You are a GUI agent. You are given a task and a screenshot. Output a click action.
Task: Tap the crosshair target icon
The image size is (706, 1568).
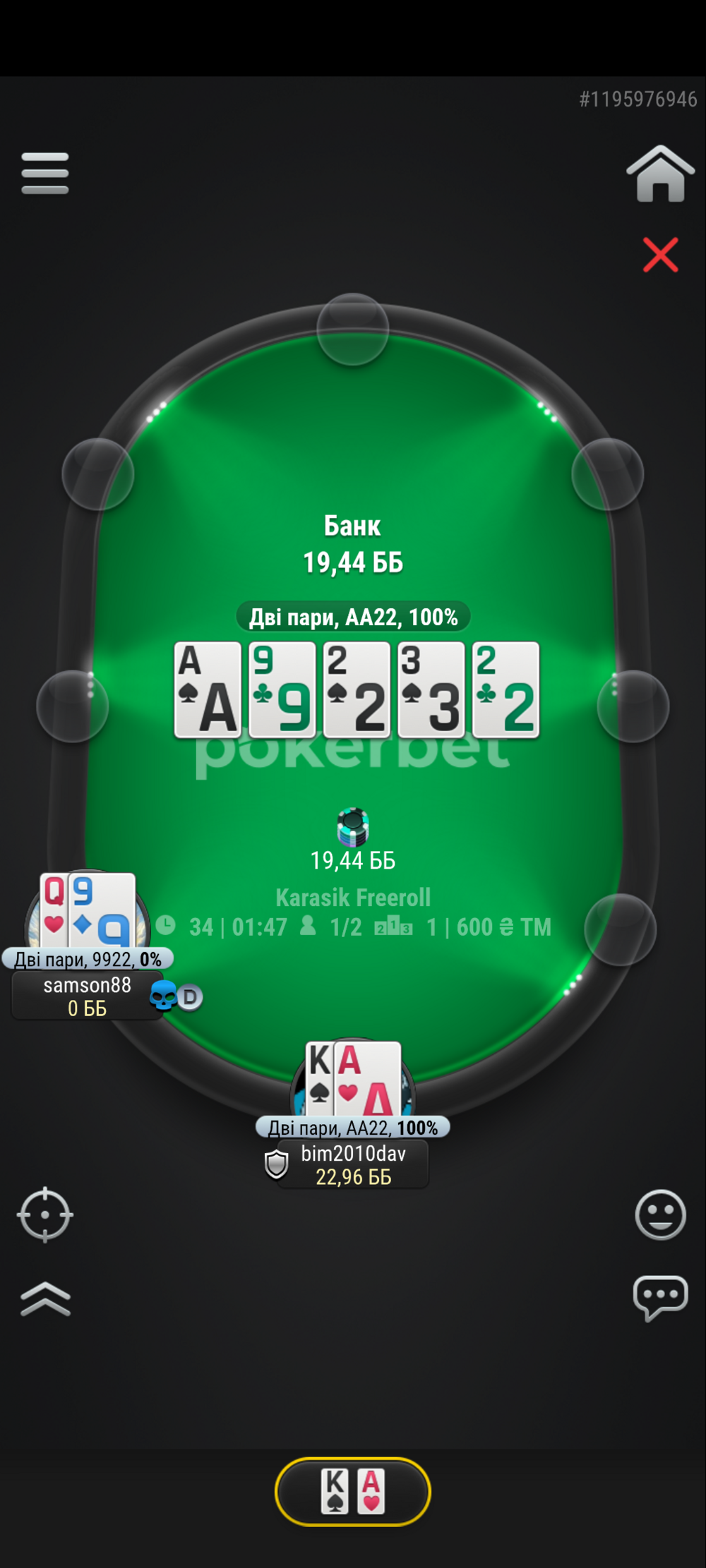pyautogui.click(x=45, y=1214)
